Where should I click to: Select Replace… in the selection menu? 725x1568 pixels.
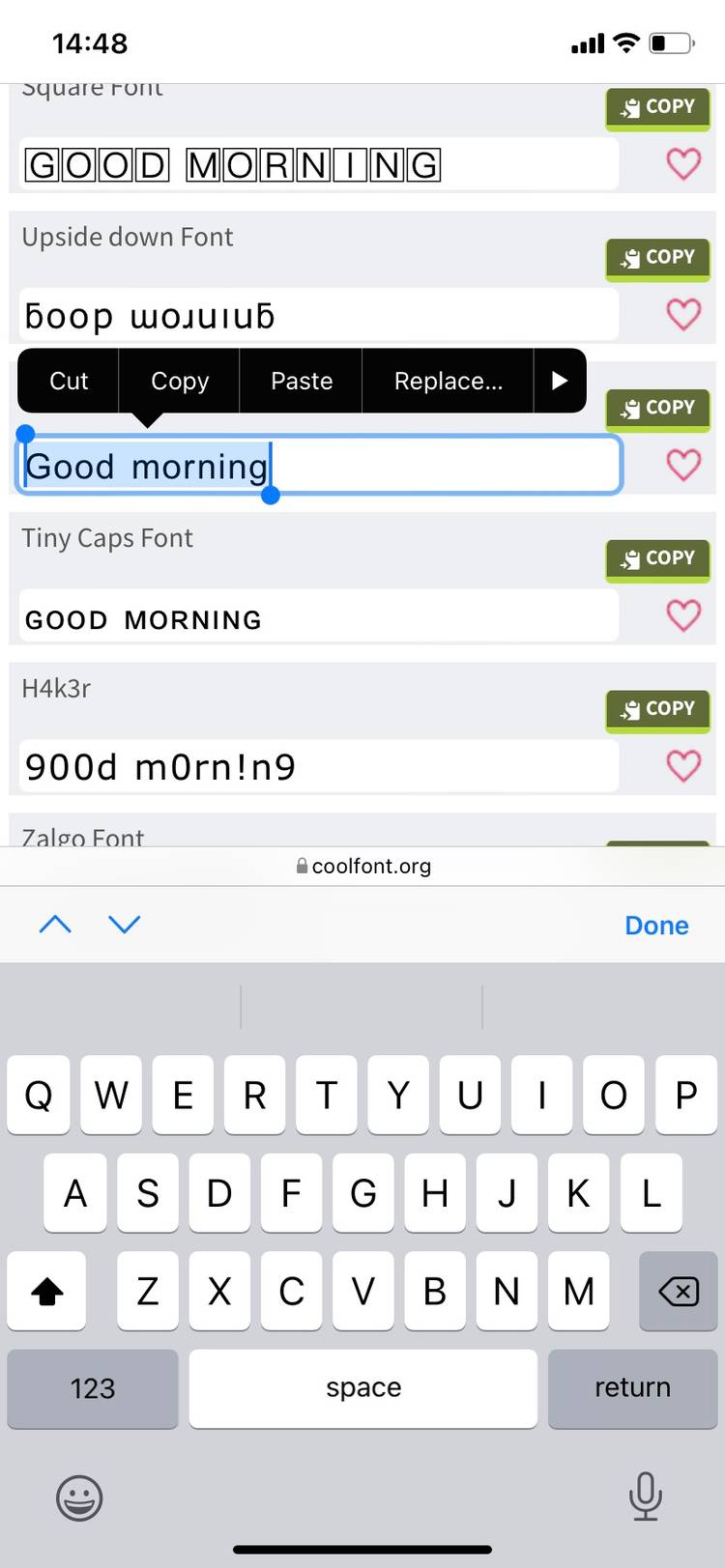(x=448, y=381)
